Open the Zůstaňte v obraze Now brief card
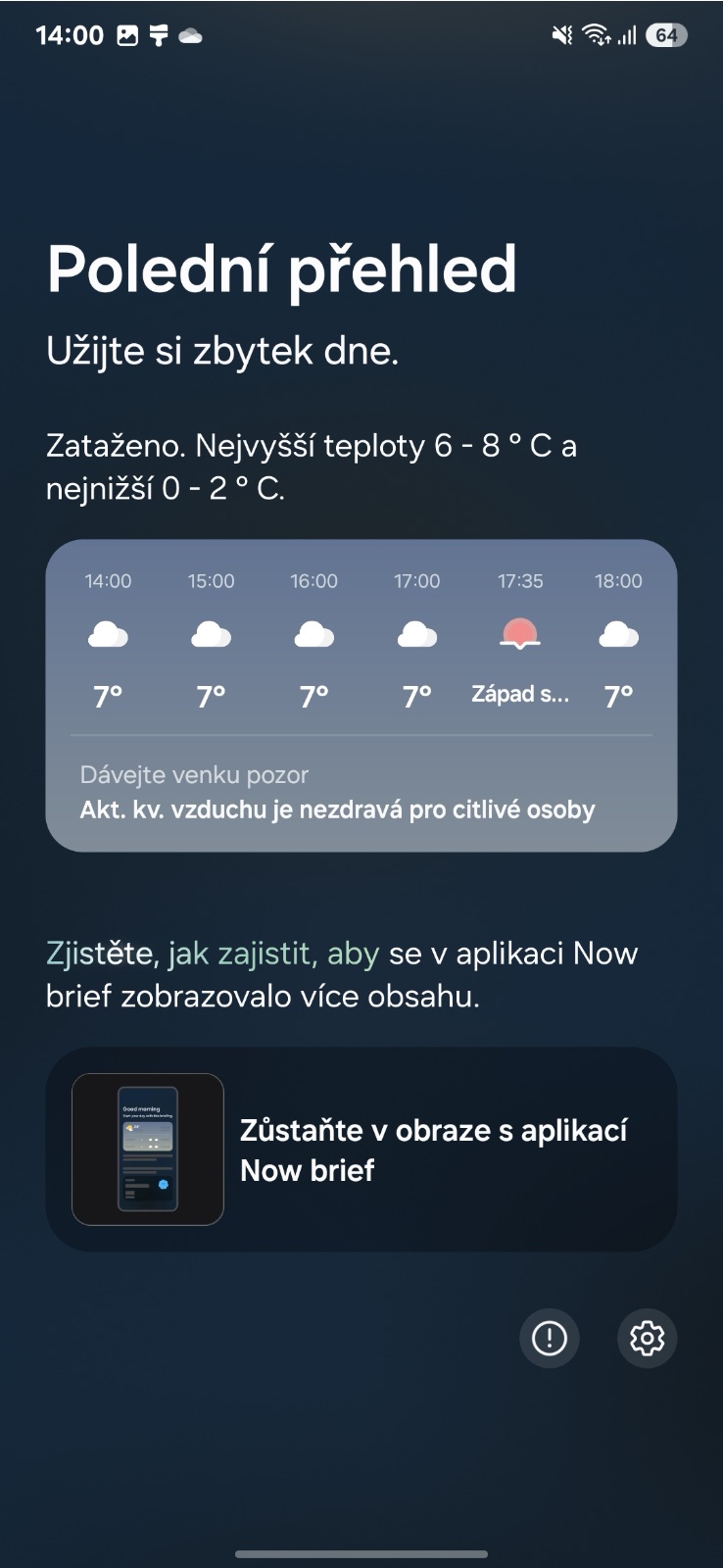Viewport: 723px width, 1568px height. [x=361, y=1149]
